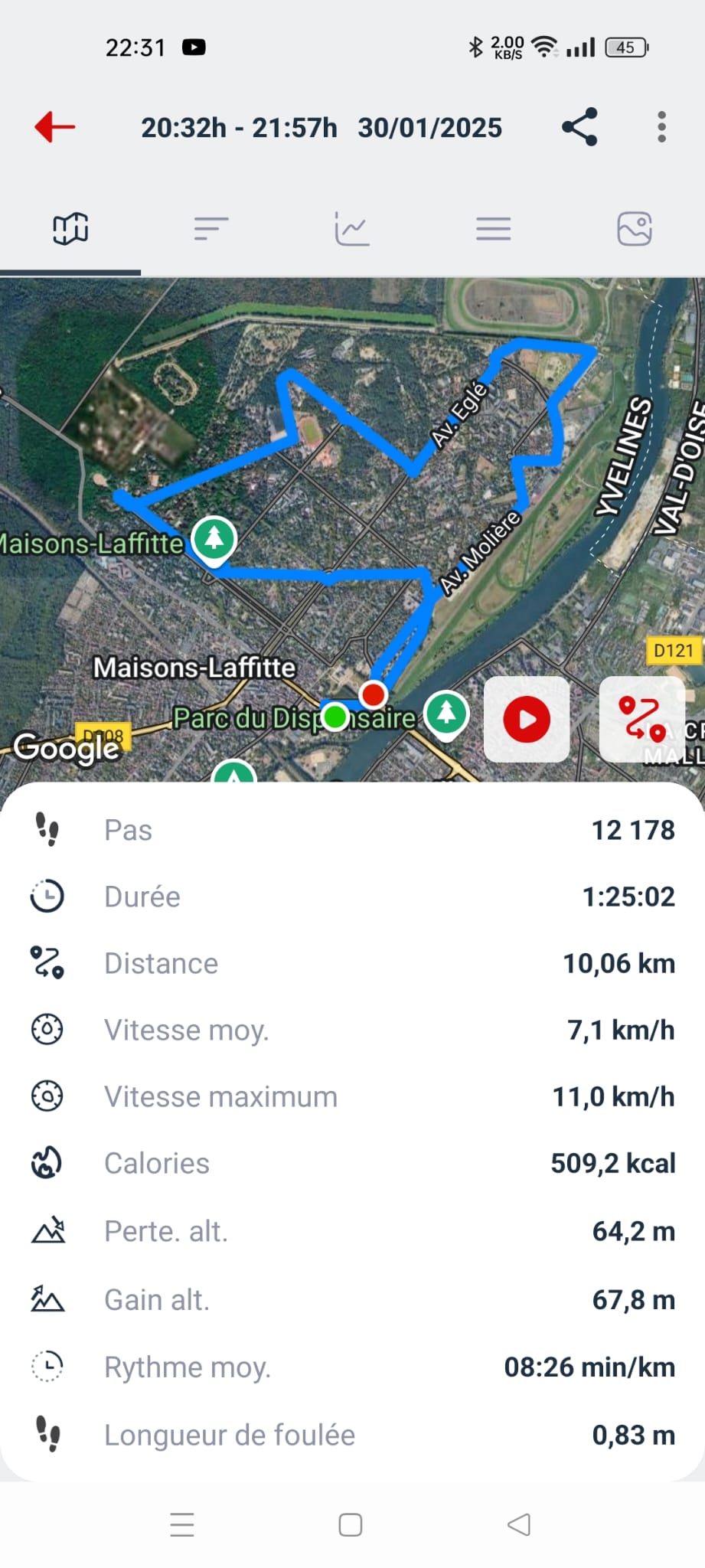Switch to the bar segments tab
705x1568 pixels.
point(211,228)
